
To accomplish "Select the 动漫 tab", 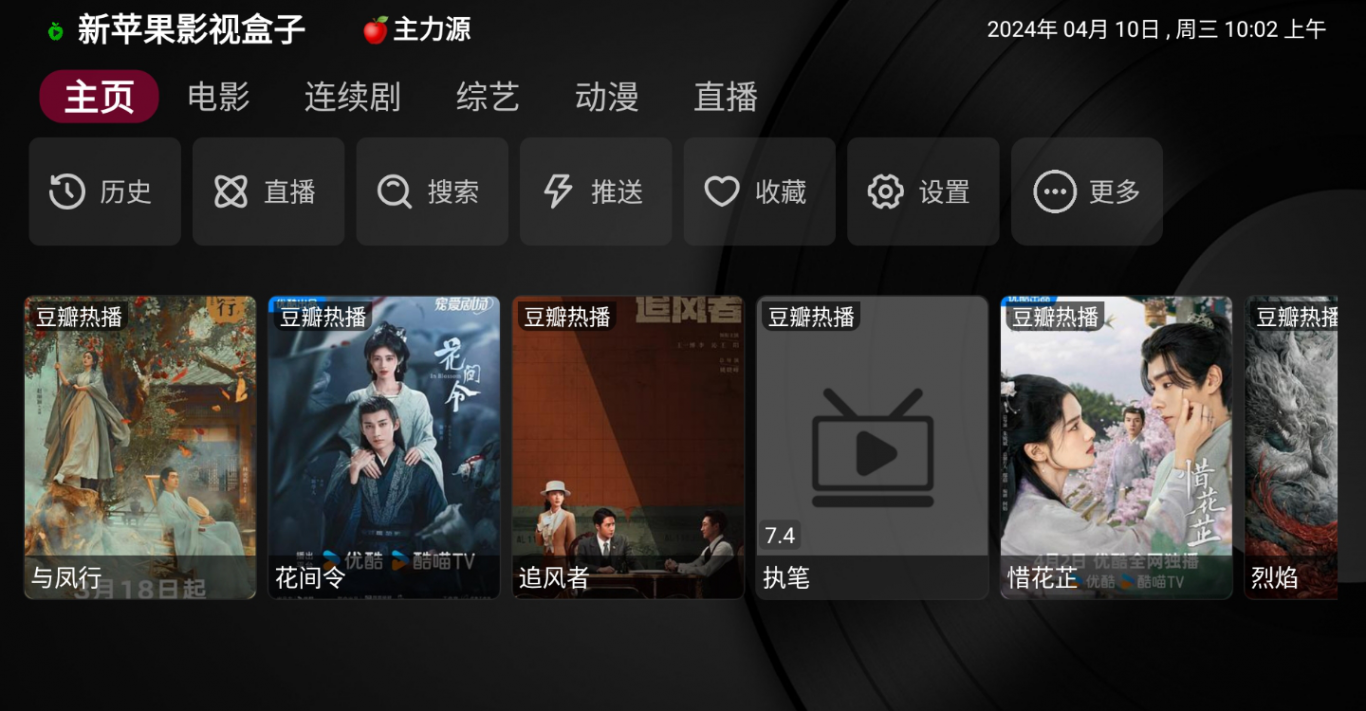I will [x=606, y=97].
